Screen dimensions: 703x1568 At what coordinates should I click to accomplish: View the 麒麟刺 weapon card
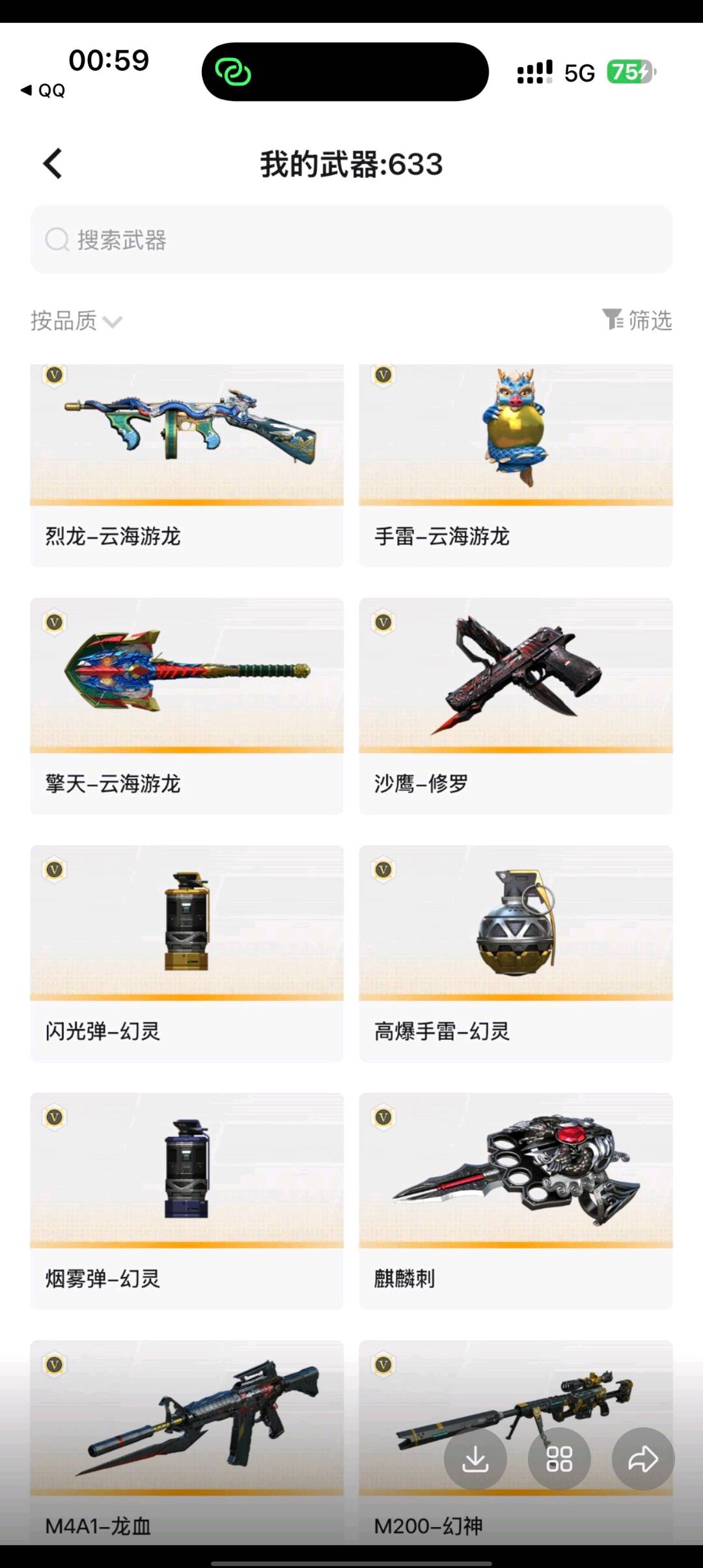tap(516, 1201)
